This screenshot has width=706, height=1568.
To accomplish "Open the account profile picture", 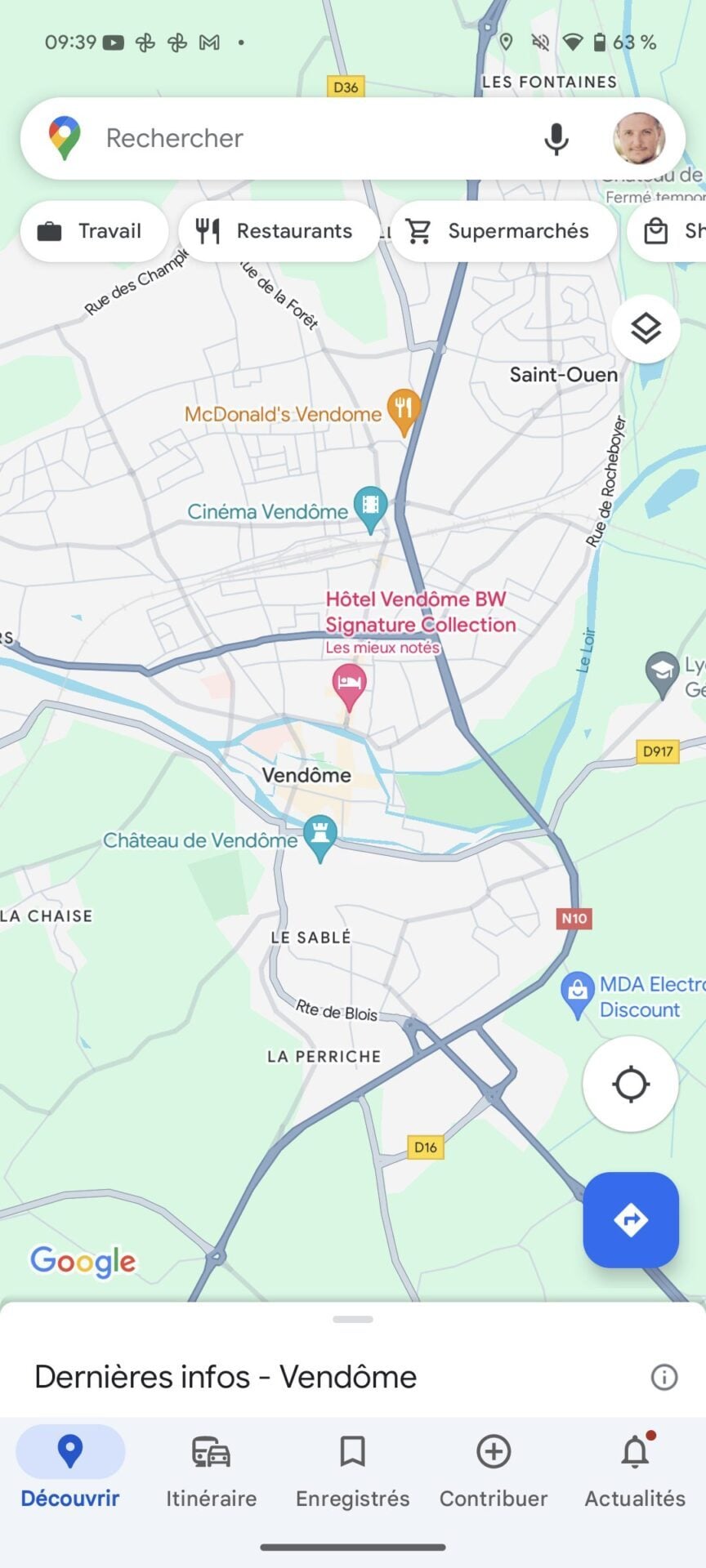I will click(639, 138).
